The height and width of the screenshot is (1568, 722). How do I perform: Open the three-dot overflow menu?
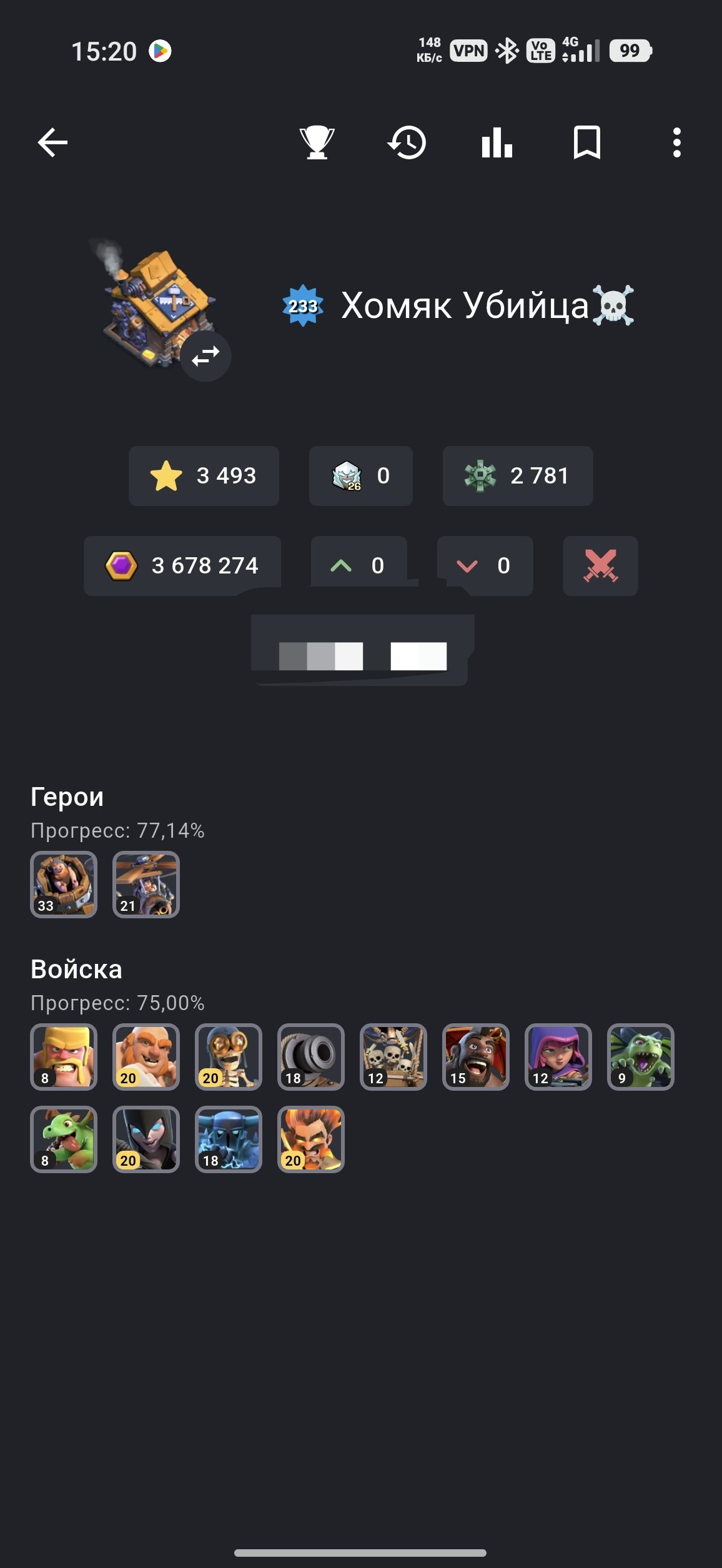click(676, 142)
